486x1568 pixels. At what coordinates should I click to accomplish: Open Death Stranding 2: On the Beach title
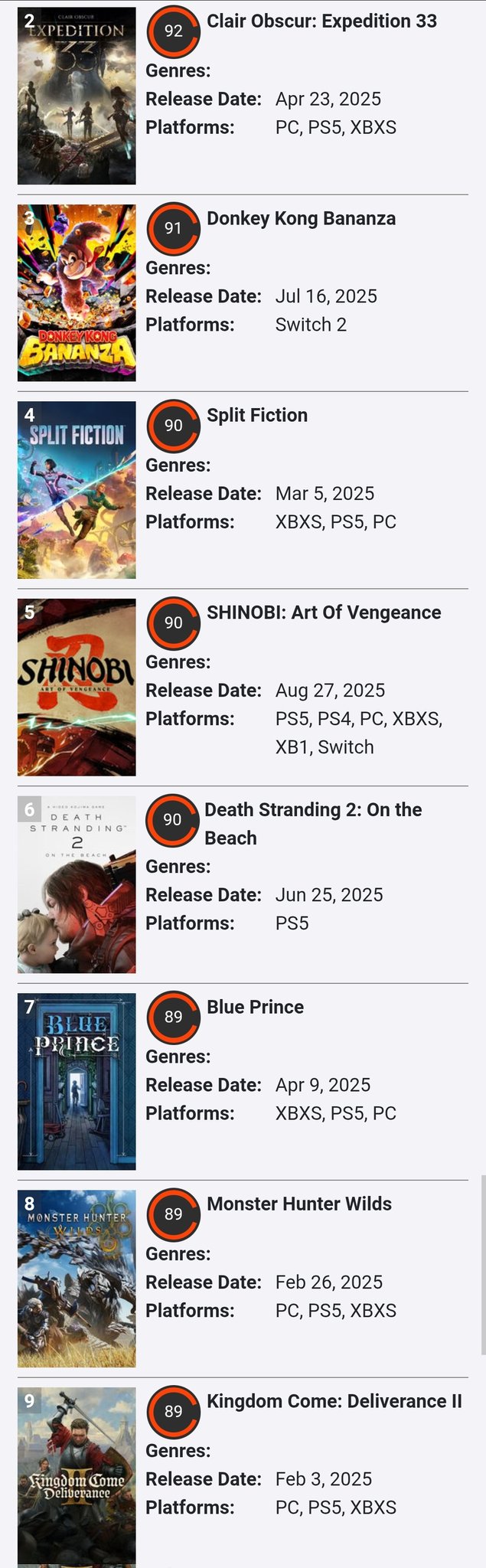pos(312,823)
